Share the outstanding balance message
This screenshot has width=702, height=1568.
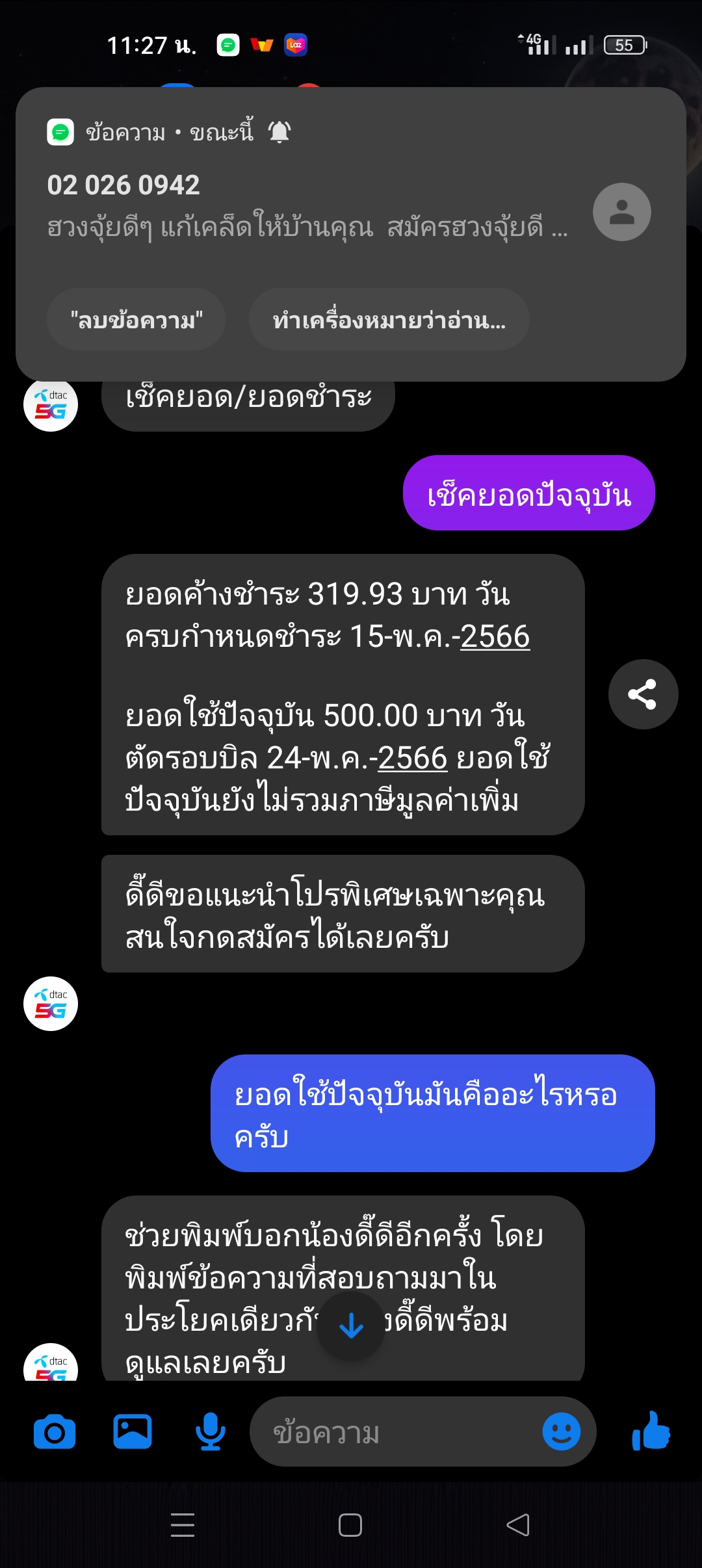pos(643,694)
